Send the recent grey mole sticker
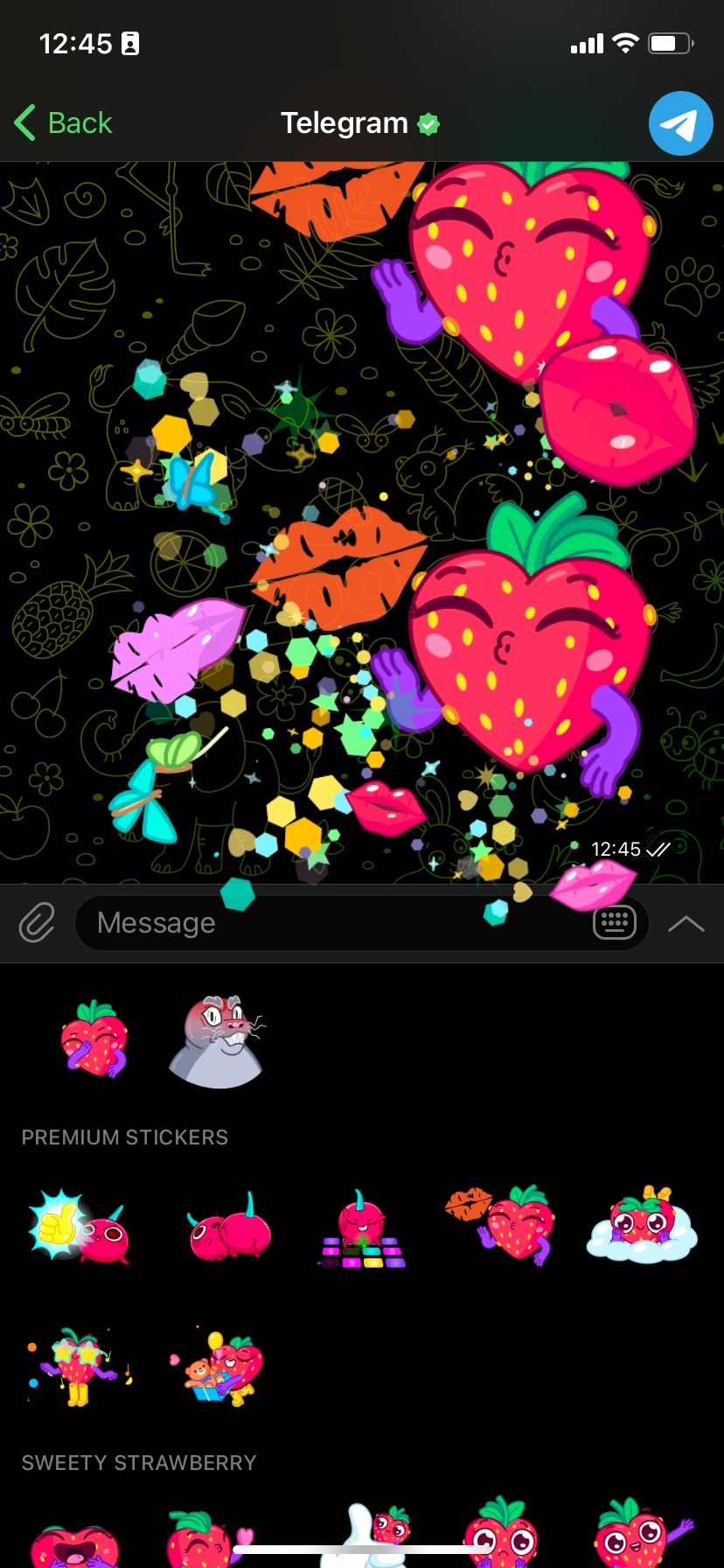The height and width of the screenshot is (1568, 724). coord(218,1041)
